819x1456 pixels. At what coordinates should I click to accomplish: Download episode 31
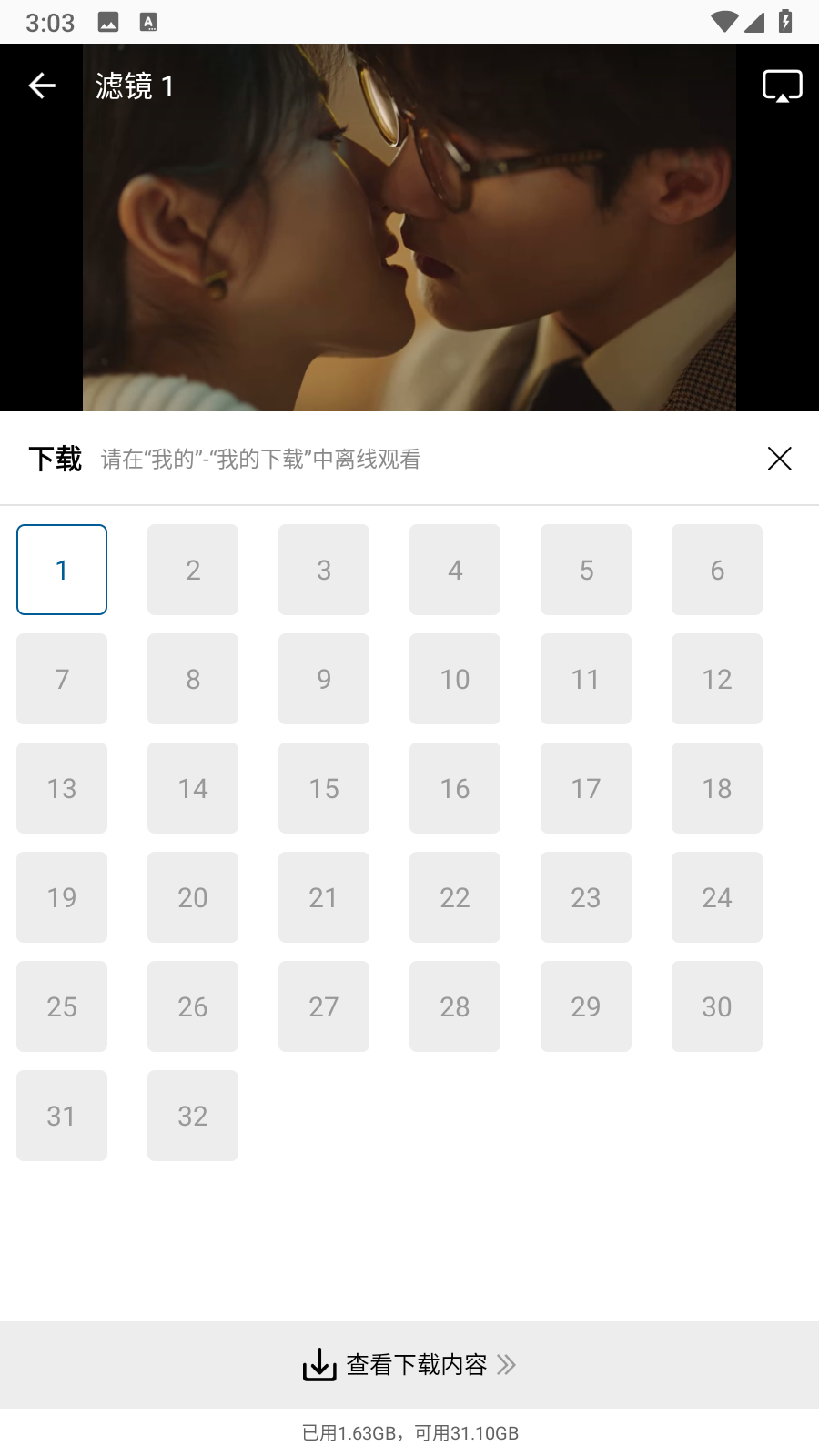[62, 1116]
